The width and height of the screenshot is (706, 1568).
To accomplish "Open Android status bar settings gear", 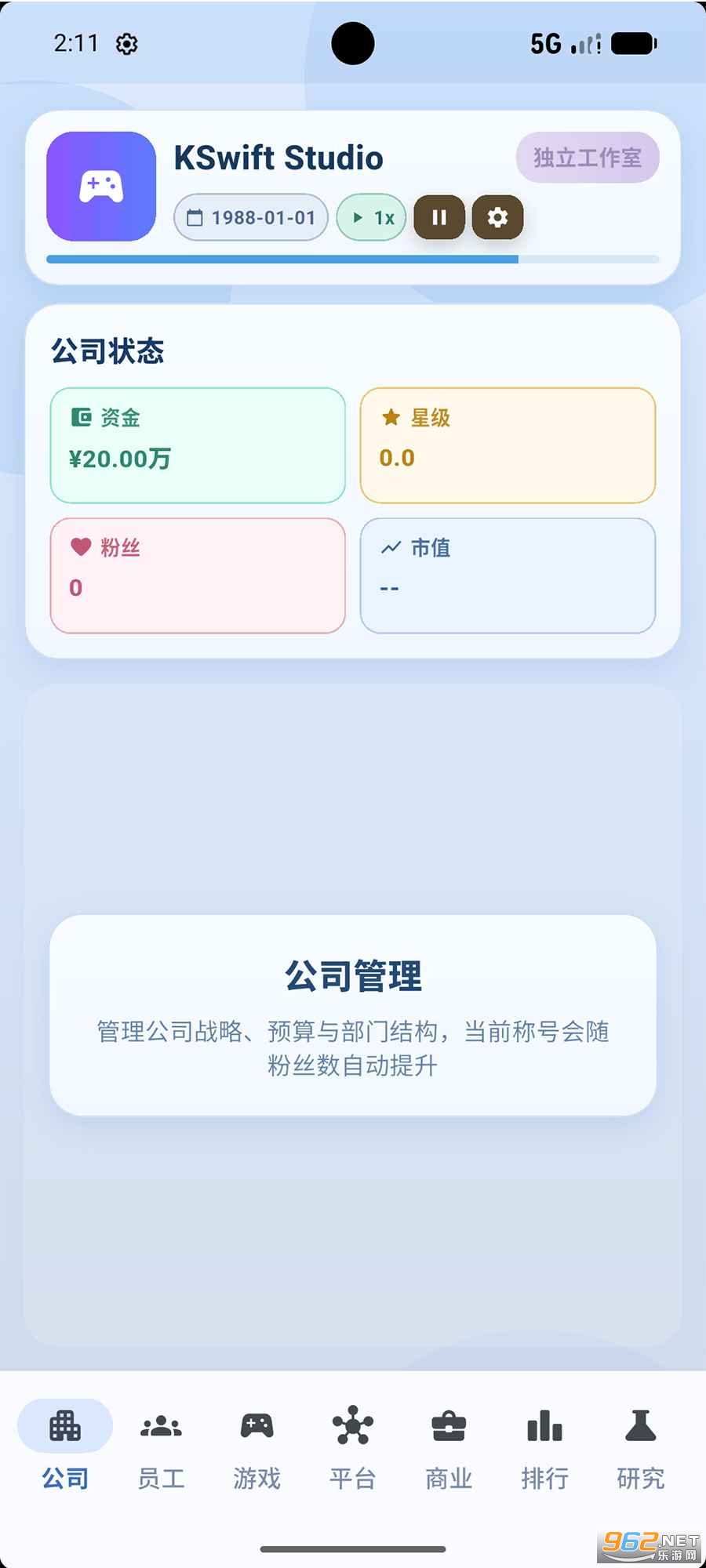I will 126,44.
